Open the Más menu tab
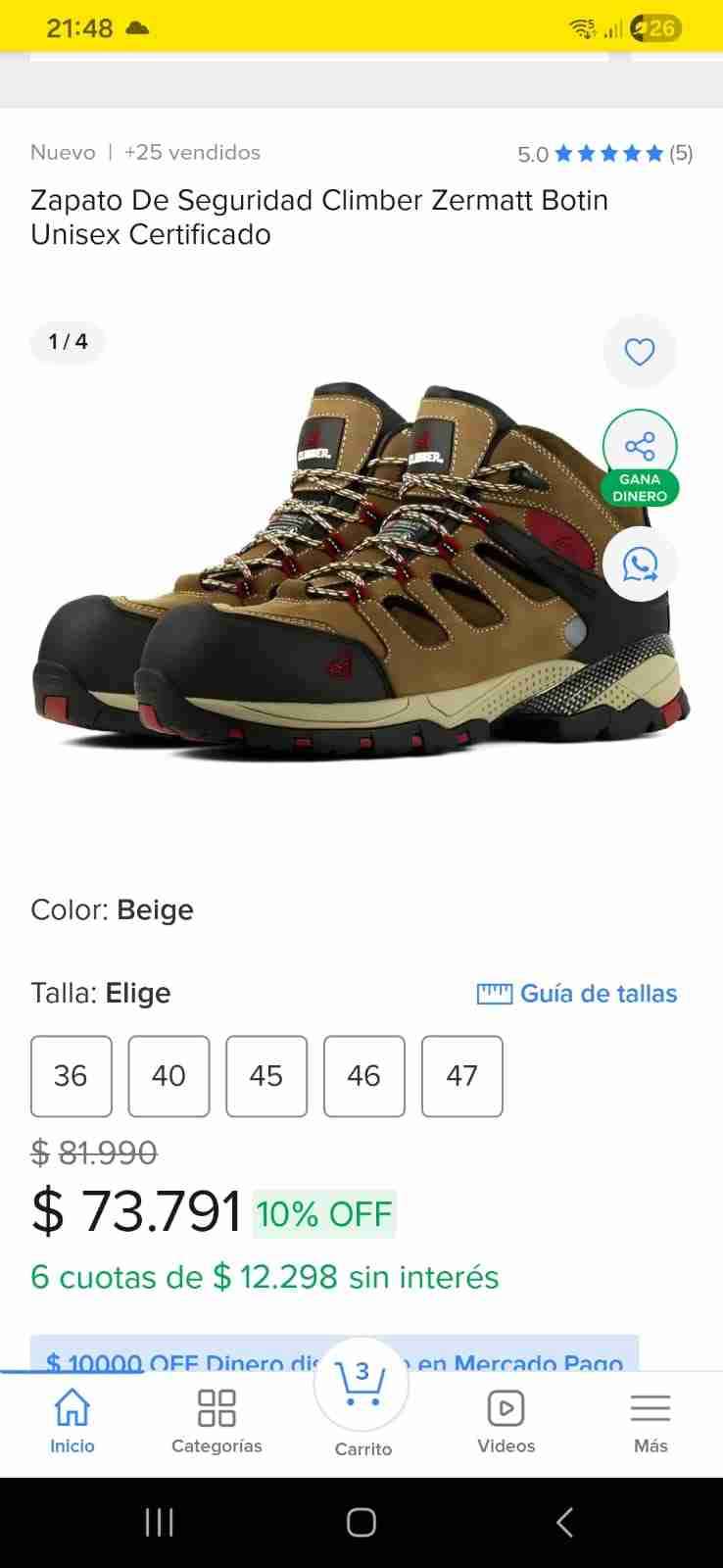The image size is (723, 1568). [651, 1421]
